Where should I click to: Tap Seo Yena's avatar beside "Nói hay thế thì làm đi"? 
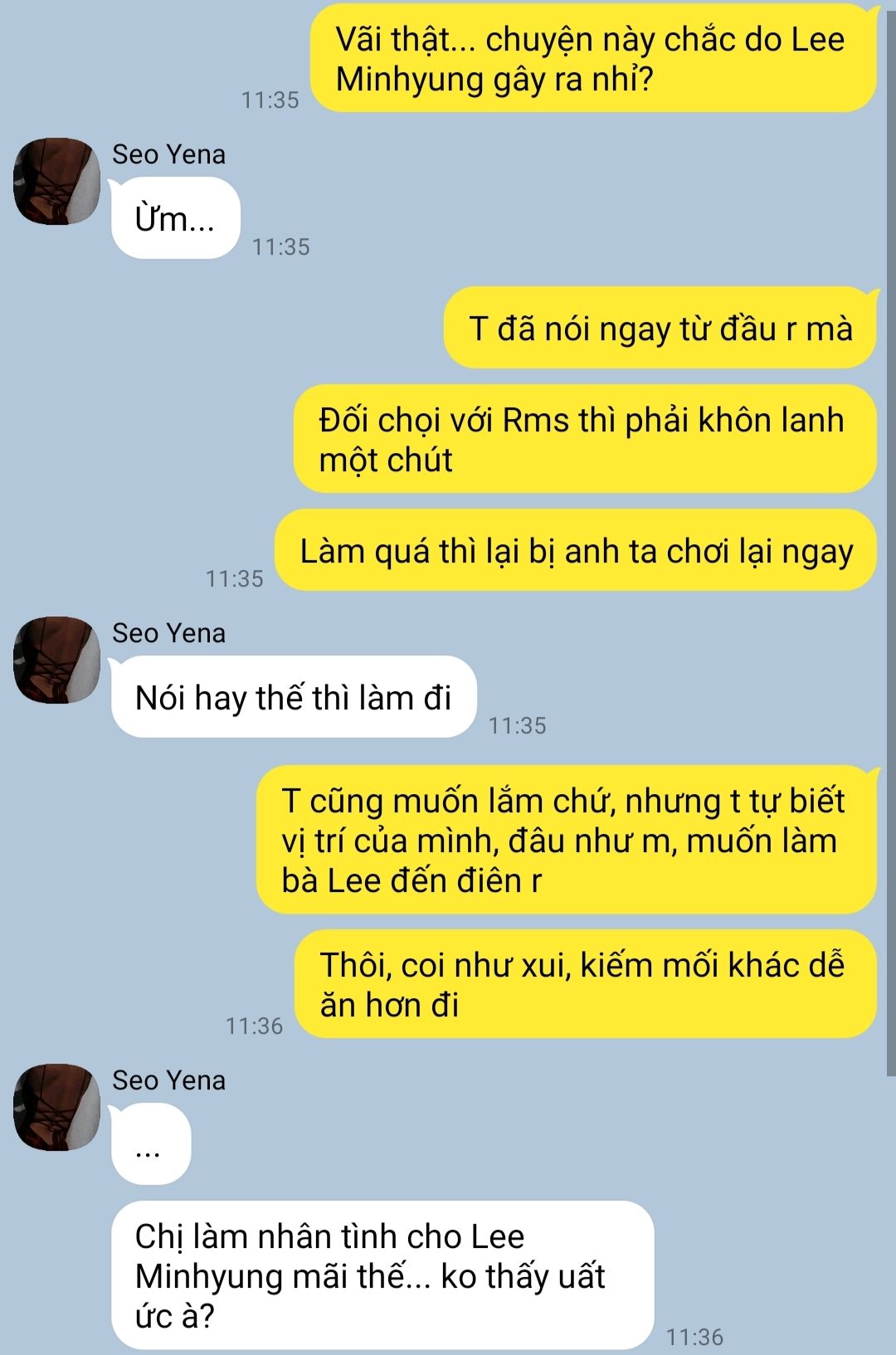tap(56, 660)
